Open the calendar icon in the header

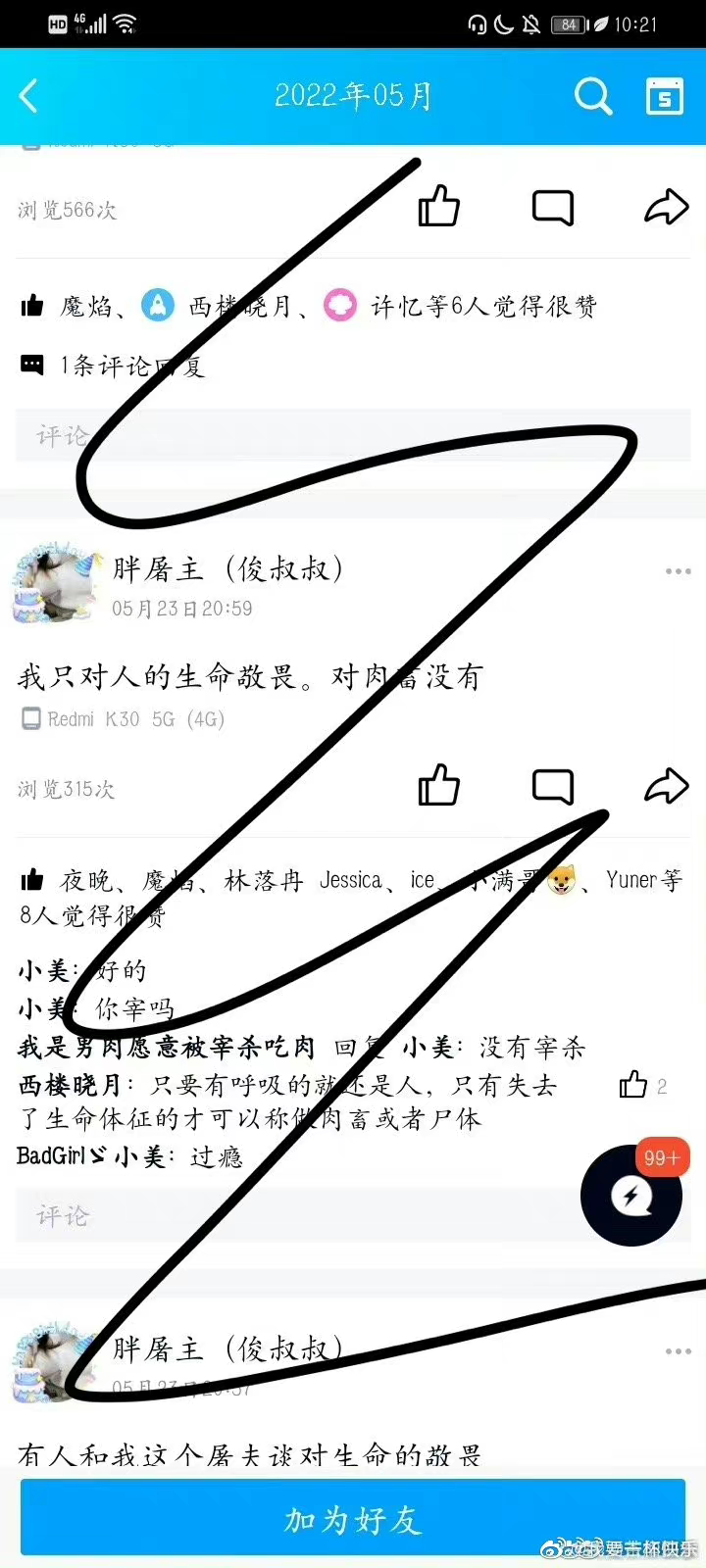coord(665,96)
